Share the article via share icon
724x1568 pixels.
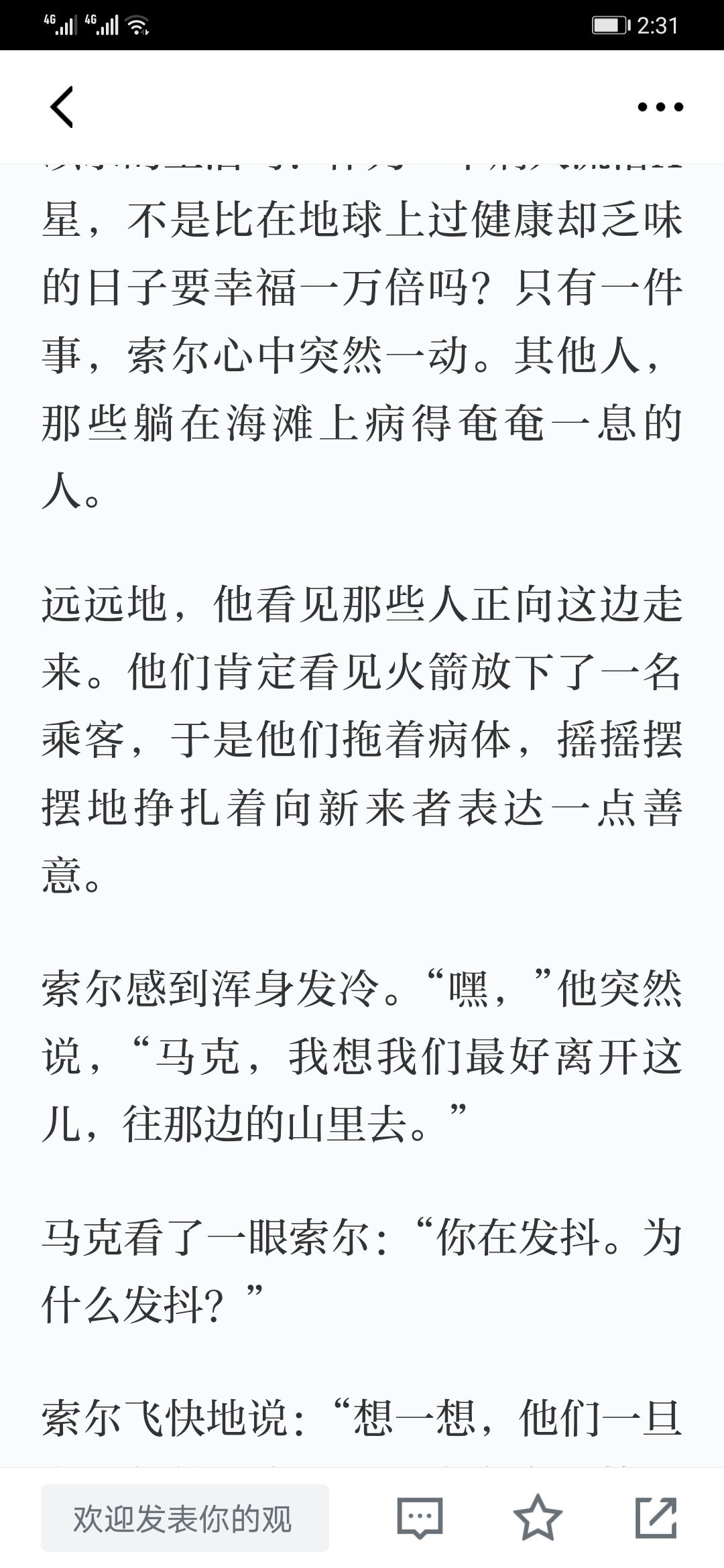coord(656,1518)
